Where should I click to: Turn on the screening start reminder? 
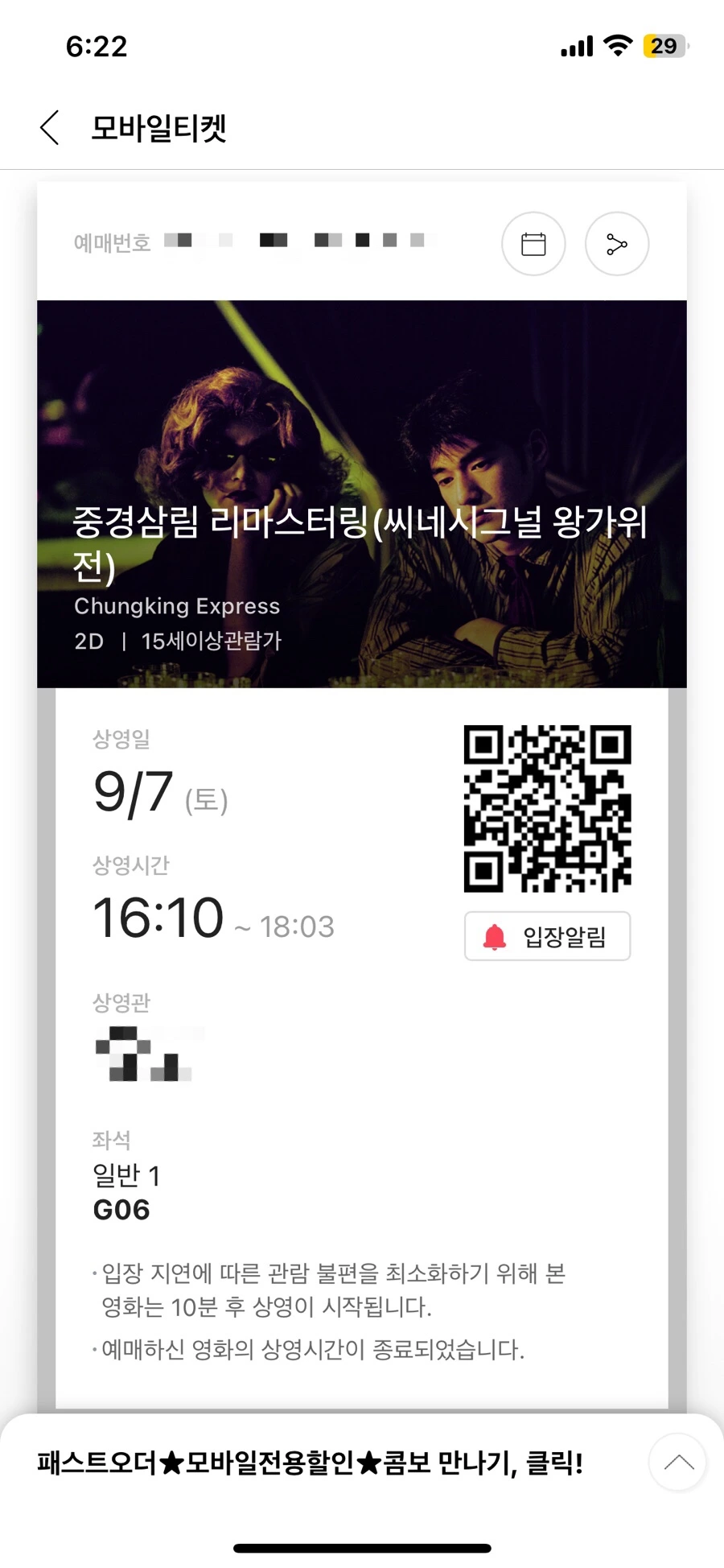548,935
